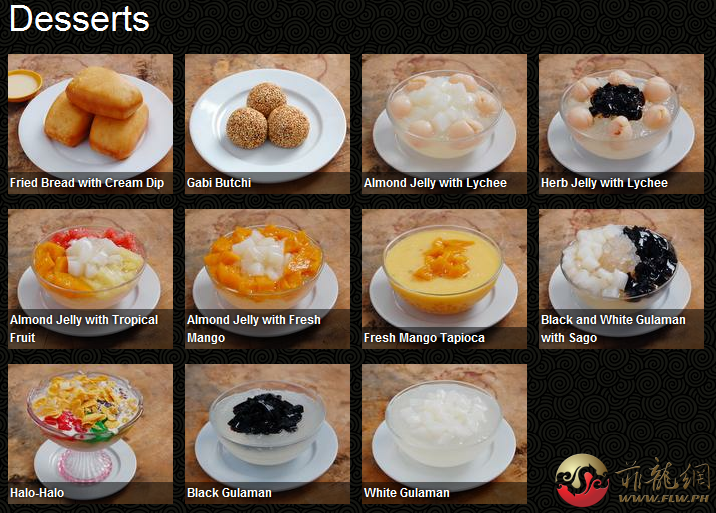
Task: Select the Gabi Butchi dessert tile
Action: coord(267,122)
